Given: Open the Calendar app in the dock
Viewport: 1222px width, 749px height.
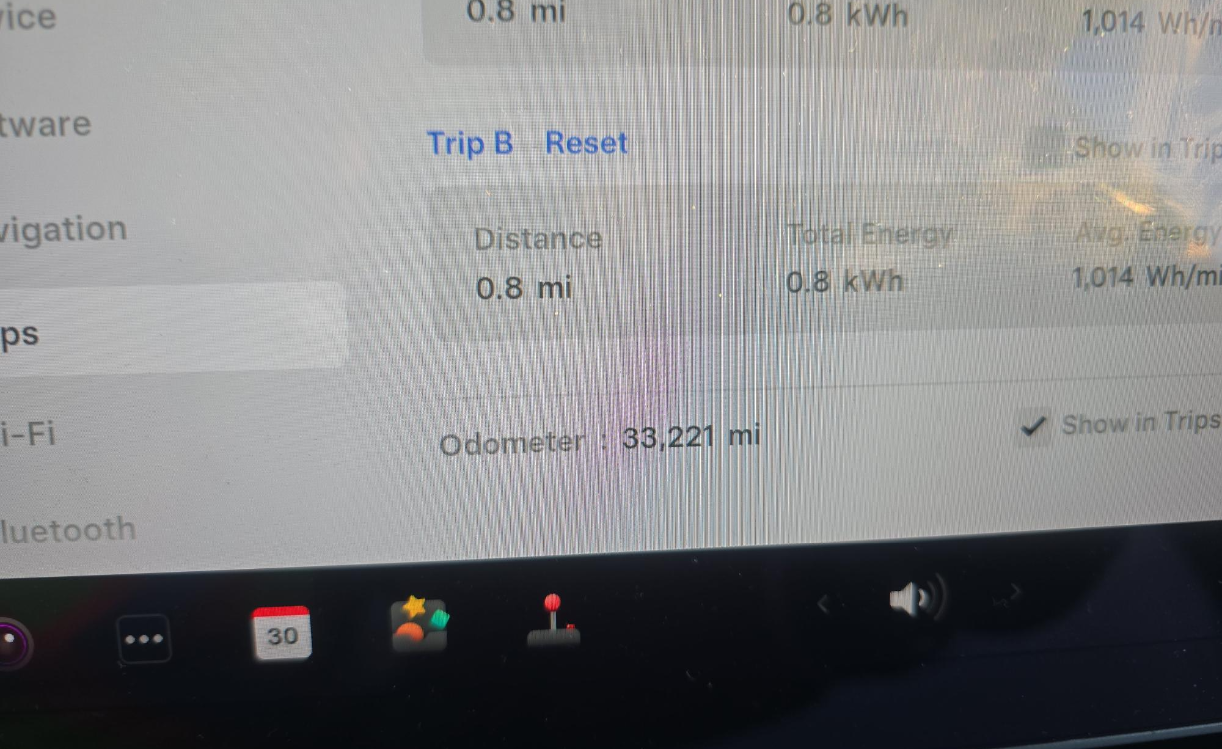Looking at the screenshot, I should 281,633.
